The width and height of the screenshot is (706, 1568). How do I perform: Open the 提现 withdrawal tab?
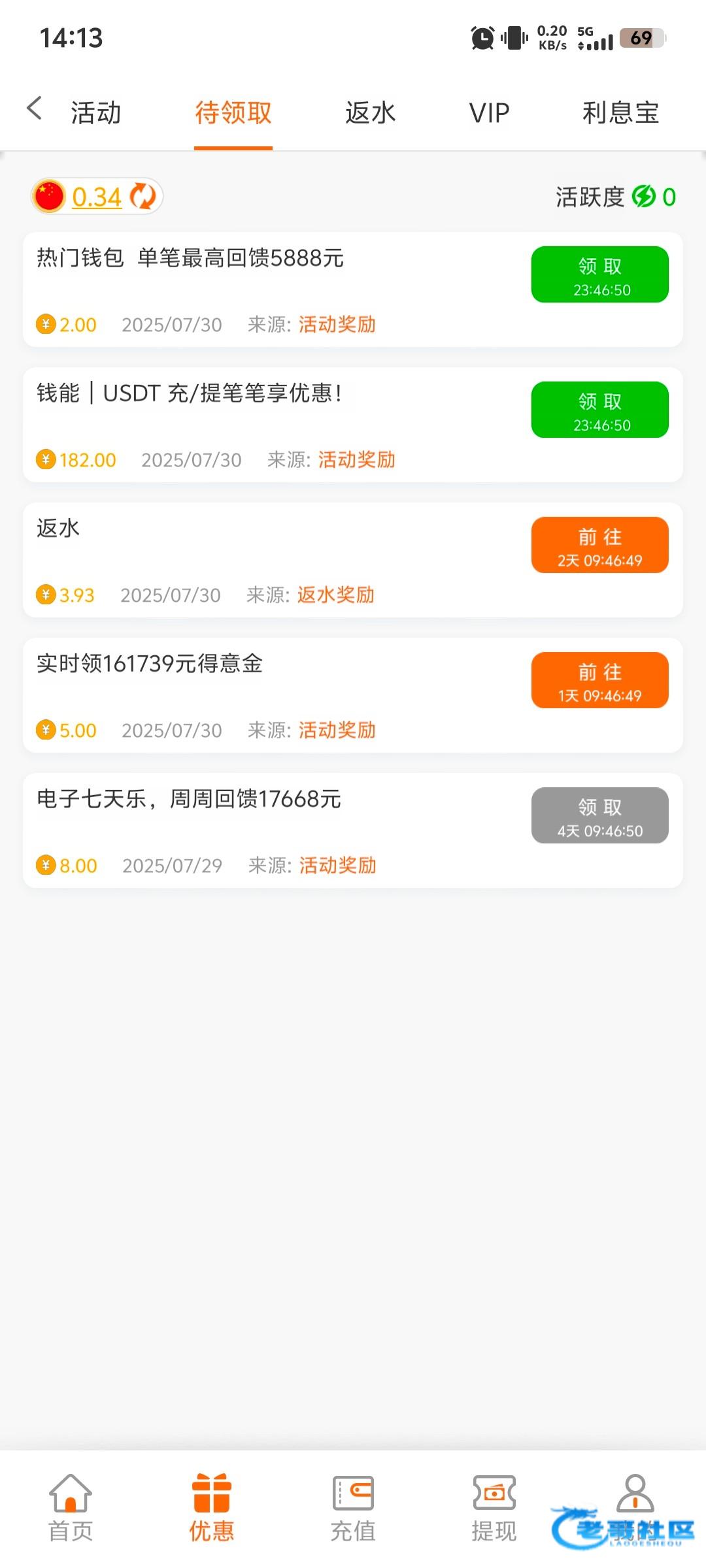click(x=494, y=1508)
